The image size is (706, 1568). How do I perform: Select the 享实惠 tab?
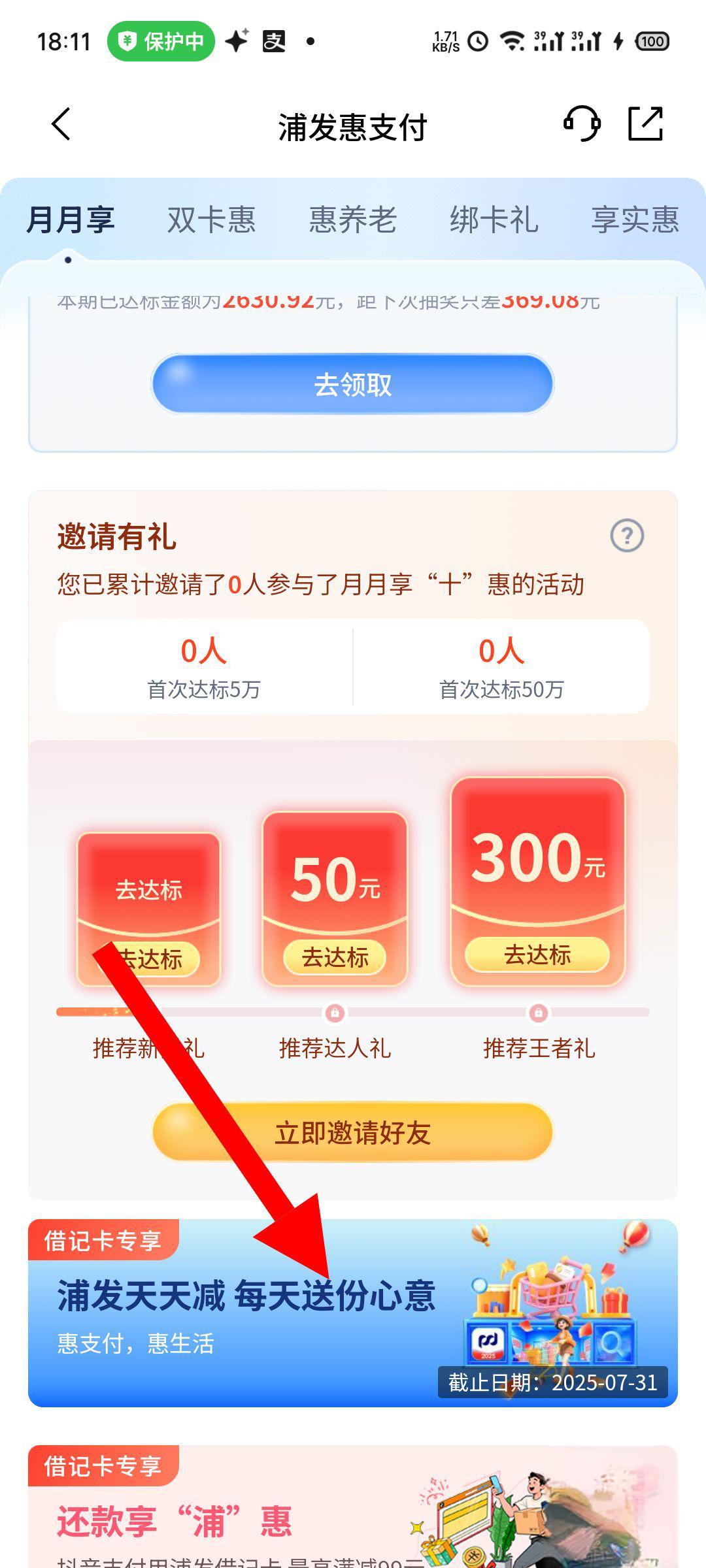coord(634,220)
